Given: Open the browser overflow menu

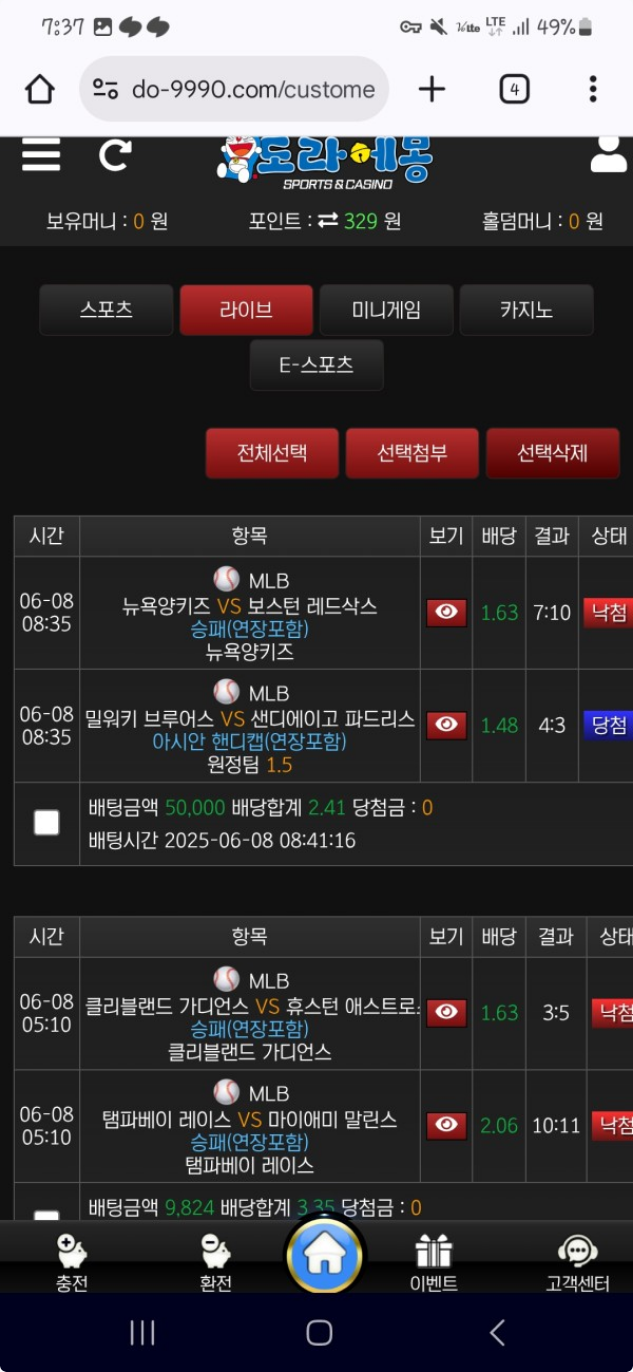Looking at the screenshot, I should [592, 90].
